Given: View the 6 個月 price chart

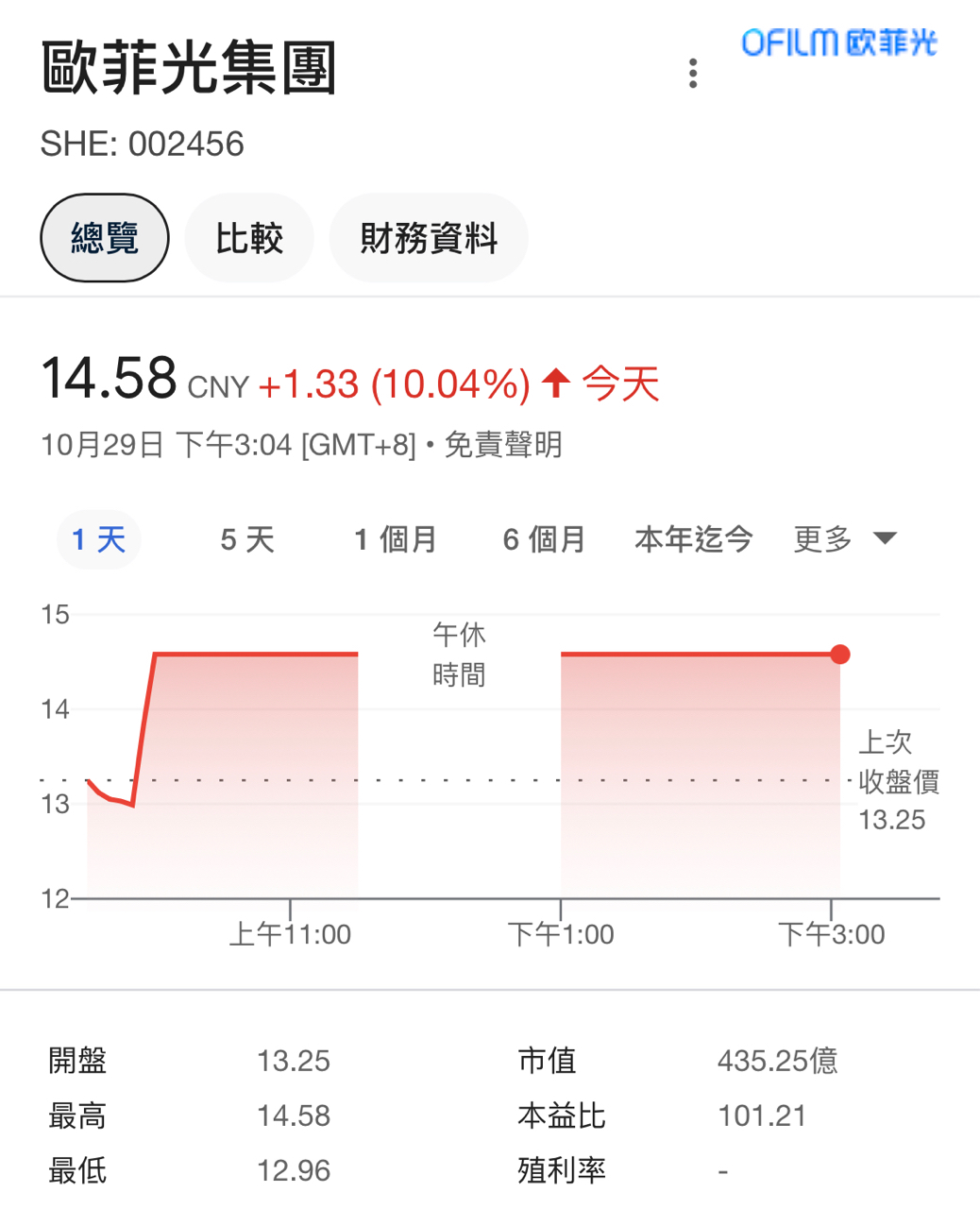Looking at the screenshot, I should click(x=545, y=539).
